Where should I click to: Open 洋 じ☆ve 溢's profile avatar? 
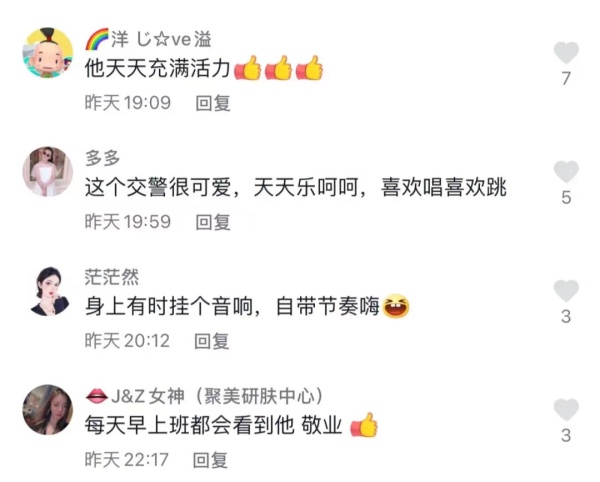[x=46, y=53]
